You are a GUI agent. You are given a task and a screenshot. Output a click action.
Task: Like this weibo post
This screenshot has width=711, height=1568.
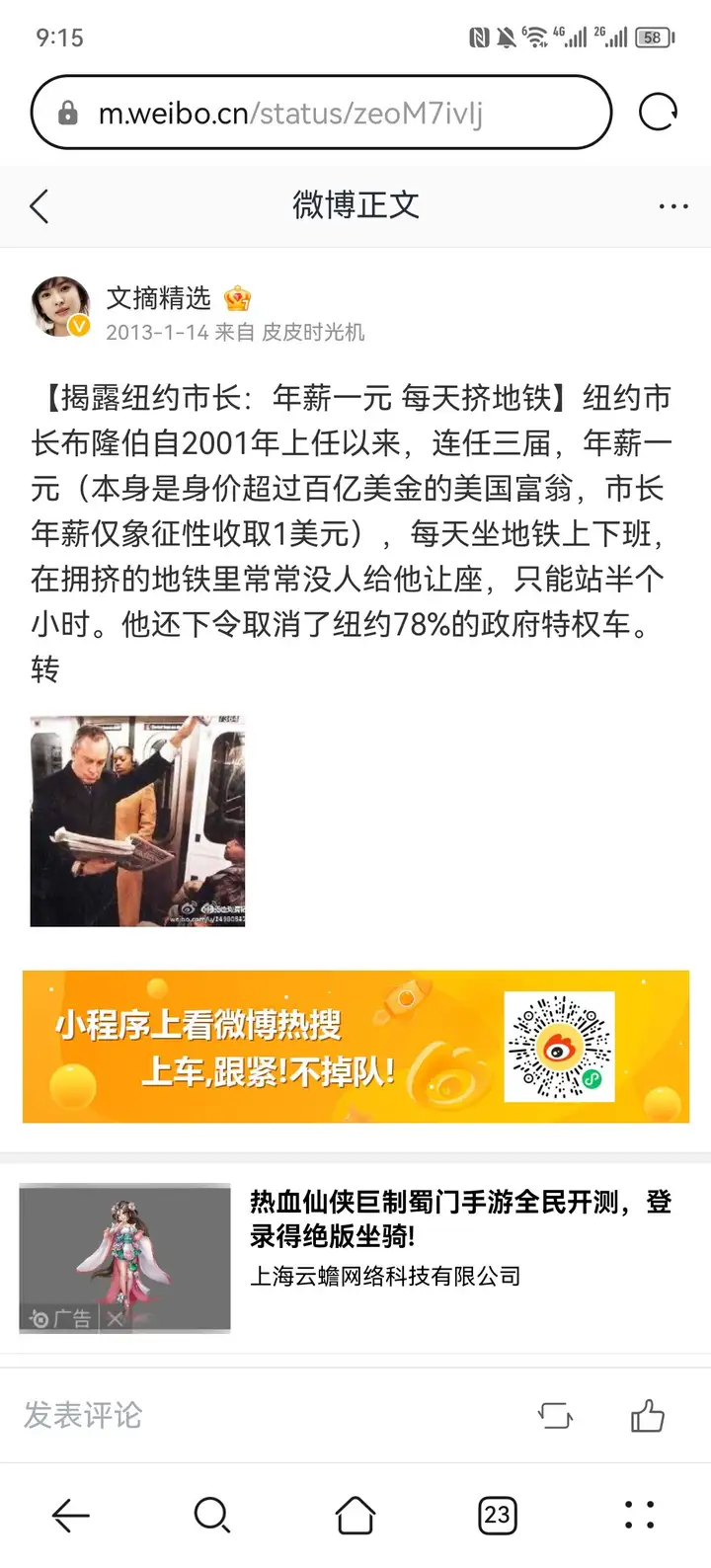[648, 1416]
